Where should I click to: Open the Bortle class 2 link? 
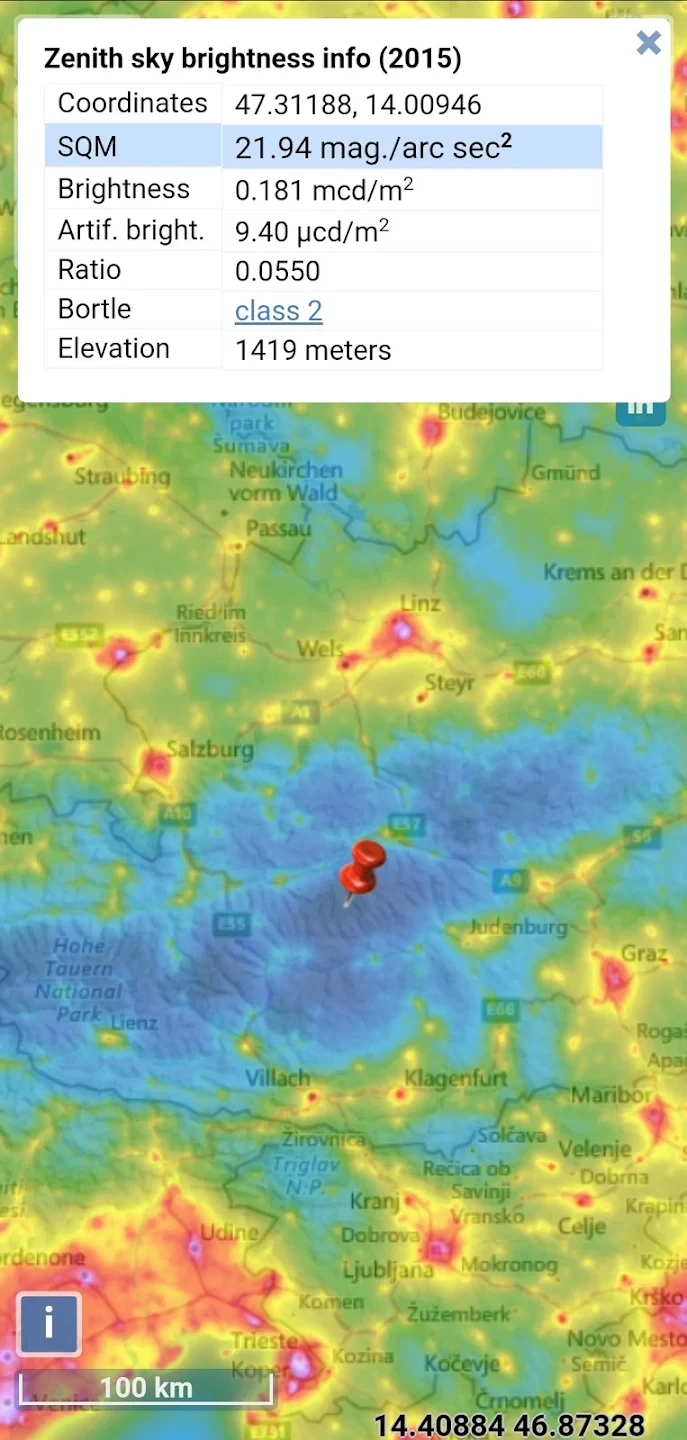[x=278, y=311]
